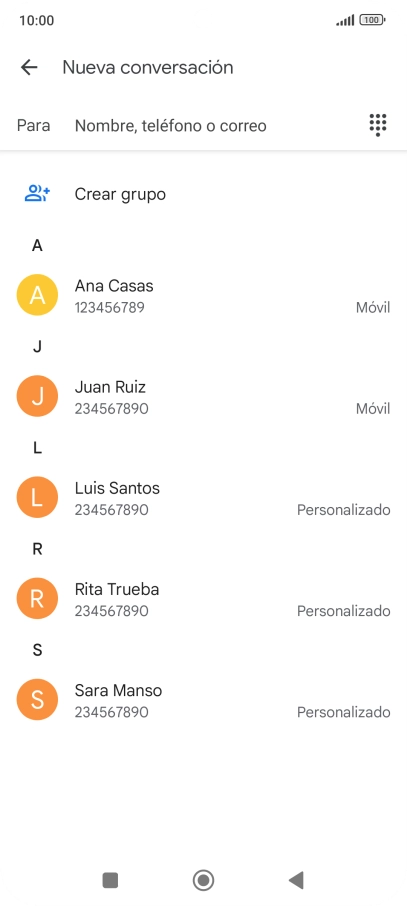Pick Sara Manso from contacts
Screen dimensions: 407x906
pos(204,700)
